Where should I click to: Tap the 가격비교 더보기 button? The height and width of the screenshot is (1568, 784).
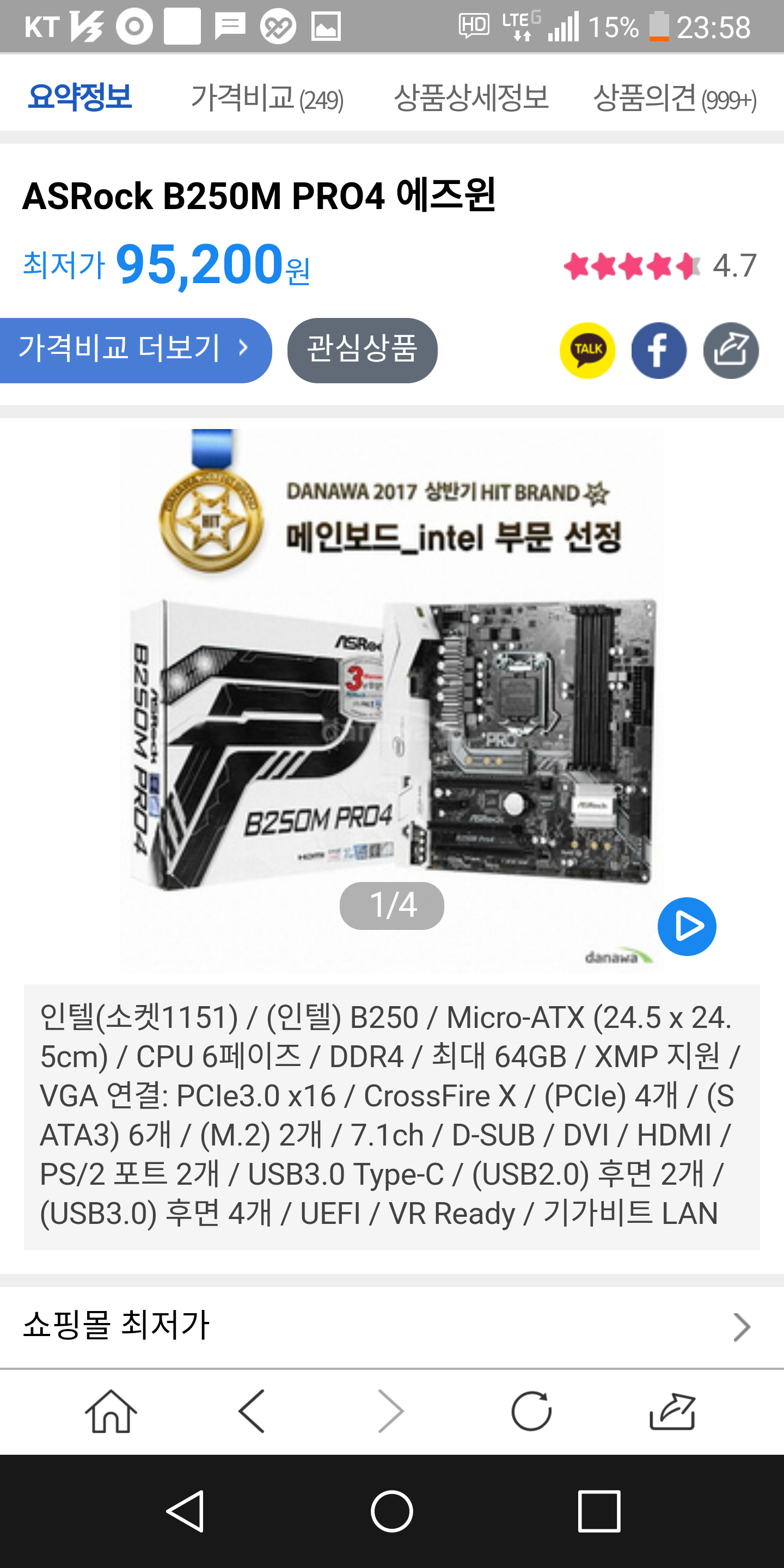click(x=135, y=350)
